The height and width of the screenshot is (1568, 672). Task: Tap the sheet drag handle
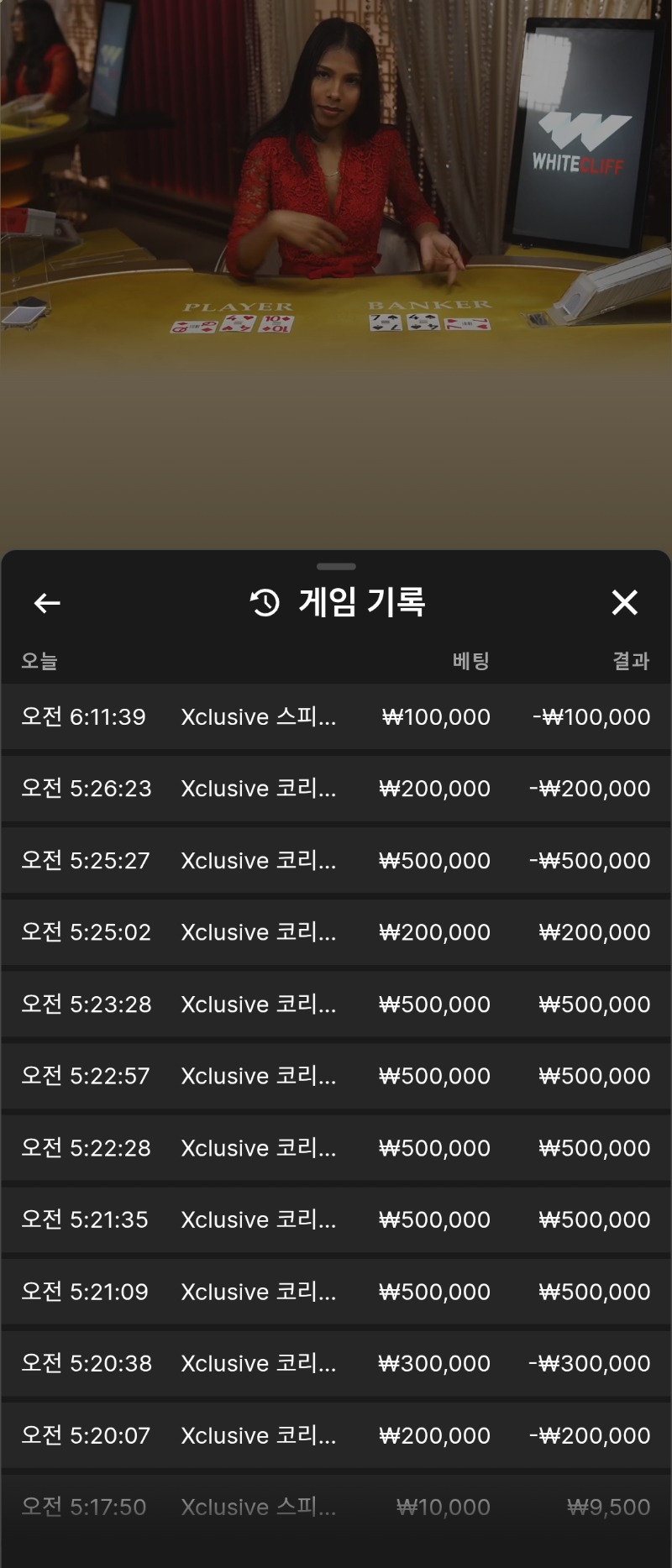point(336,567)
